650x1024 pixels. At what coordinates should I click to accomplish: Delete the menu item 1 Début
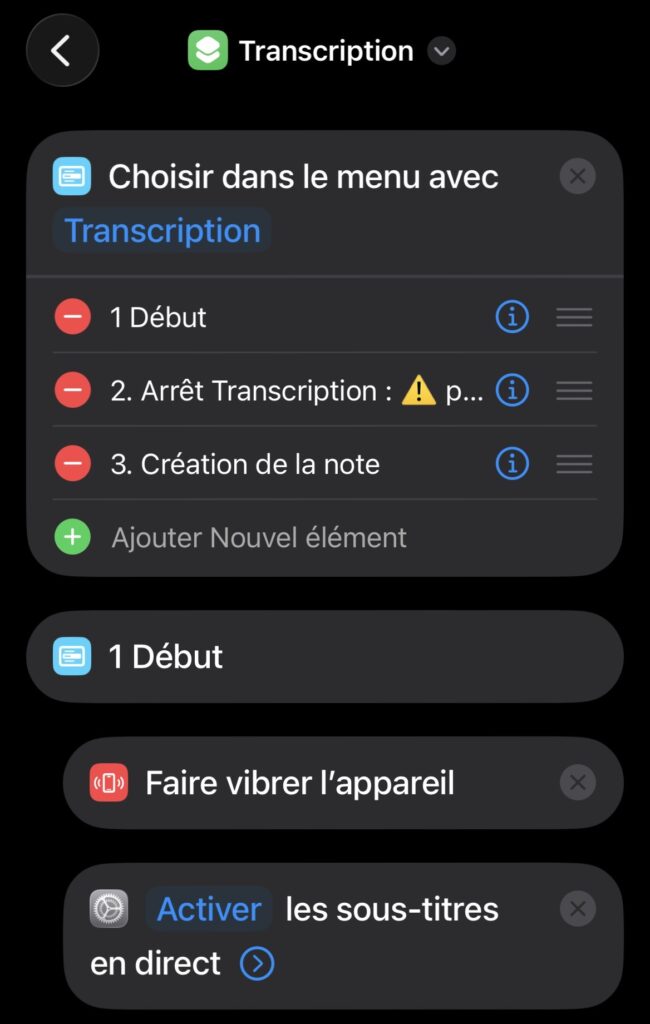pyautogui.click(x=72, y=318)
